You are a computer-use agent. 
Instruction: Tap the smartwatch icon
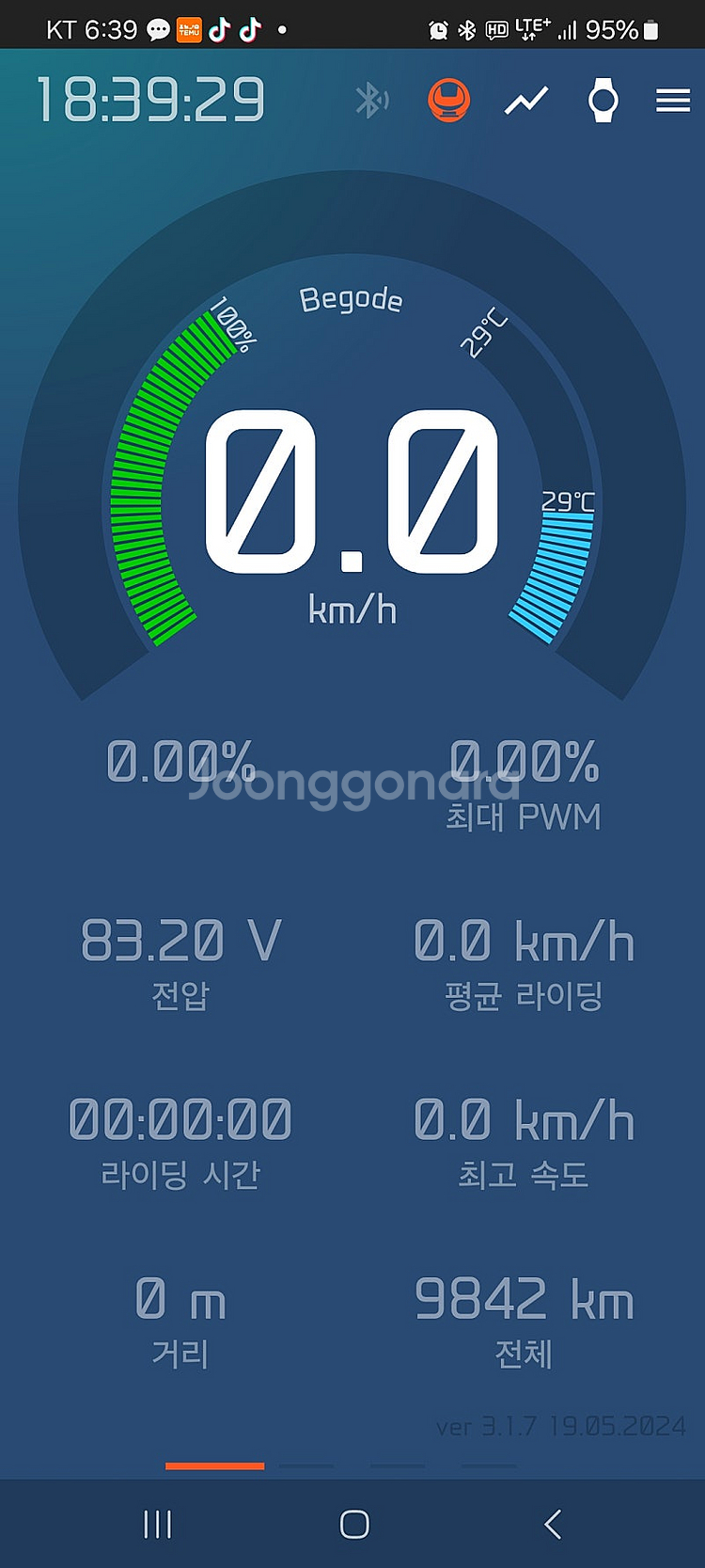pos(603,101)
